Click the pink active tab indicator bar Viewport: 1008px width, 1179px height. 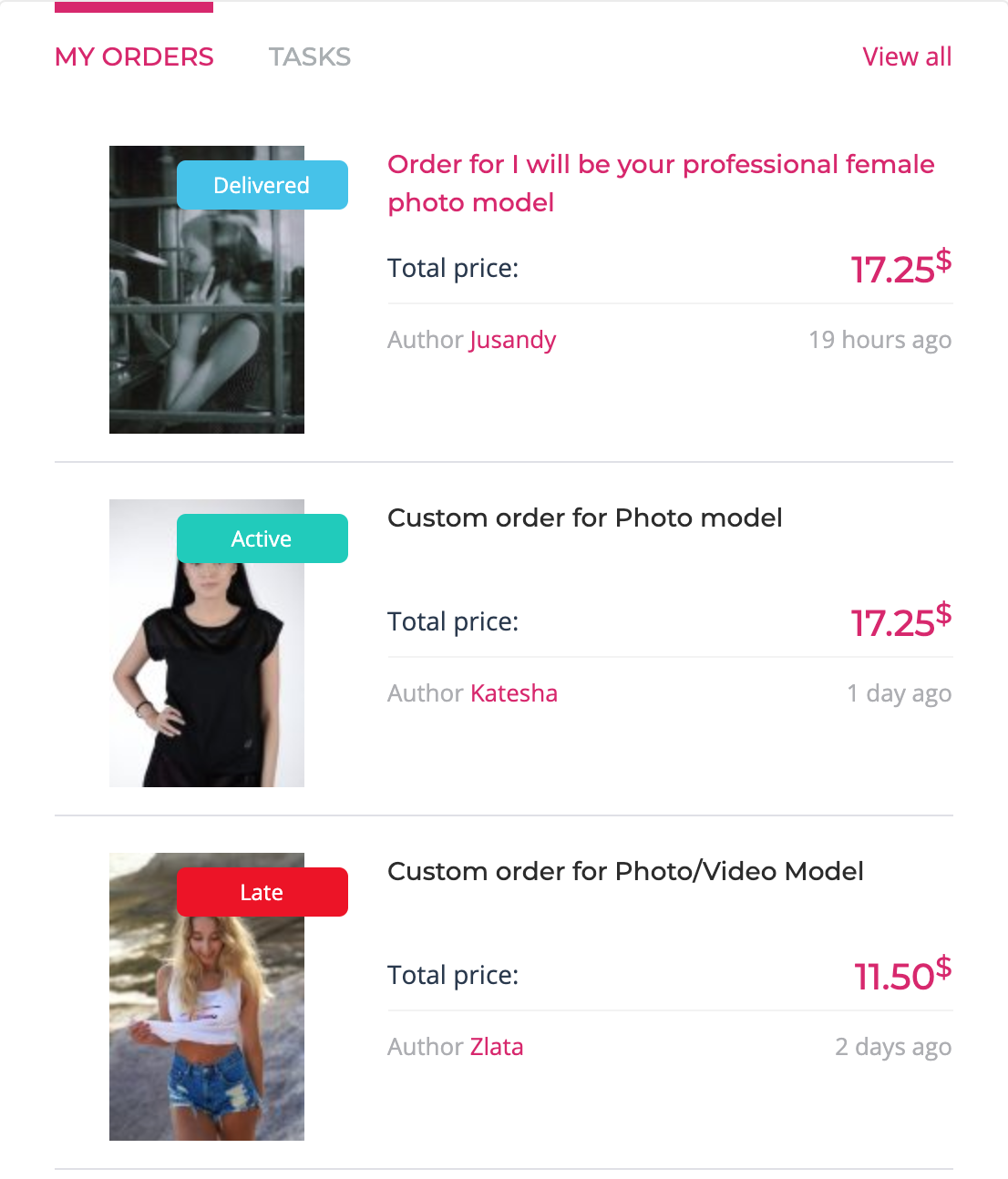(x=133, y=6)
